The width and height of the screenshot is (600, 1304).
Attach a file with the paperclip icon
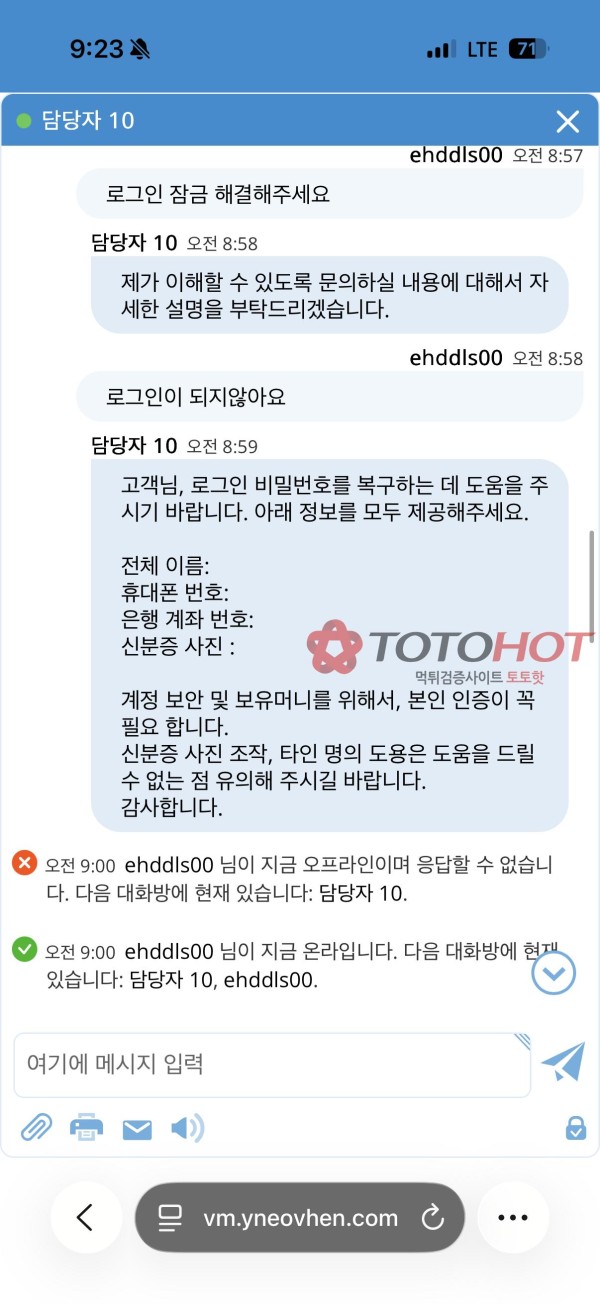pos(36,1128)
